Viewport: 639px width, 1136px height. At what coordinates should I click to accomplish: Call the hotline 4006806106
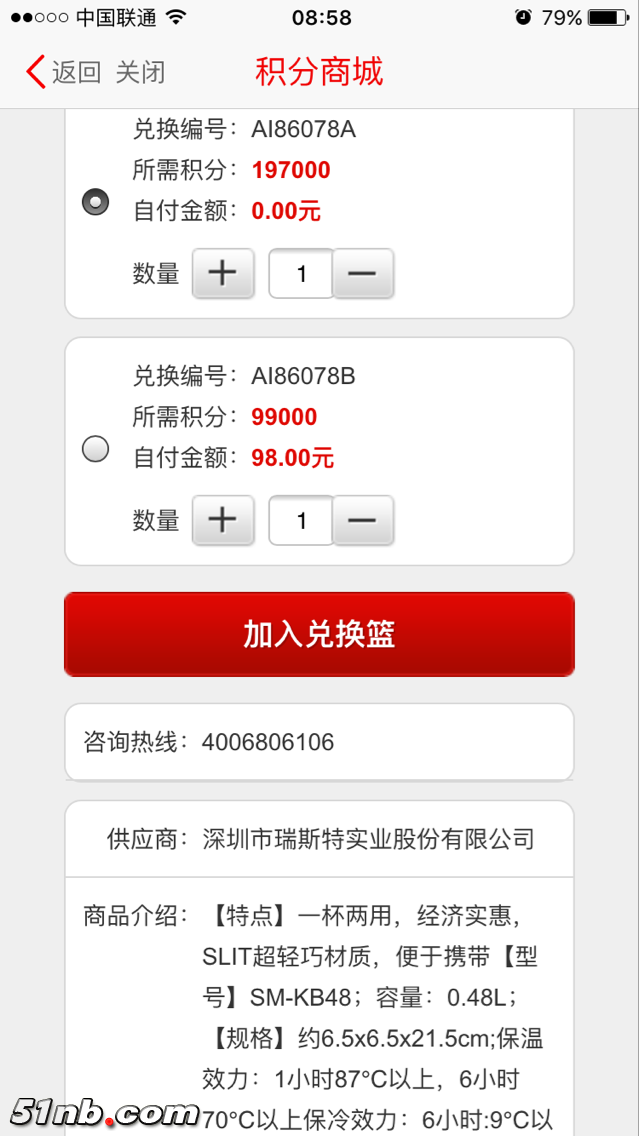pos(268,742)
